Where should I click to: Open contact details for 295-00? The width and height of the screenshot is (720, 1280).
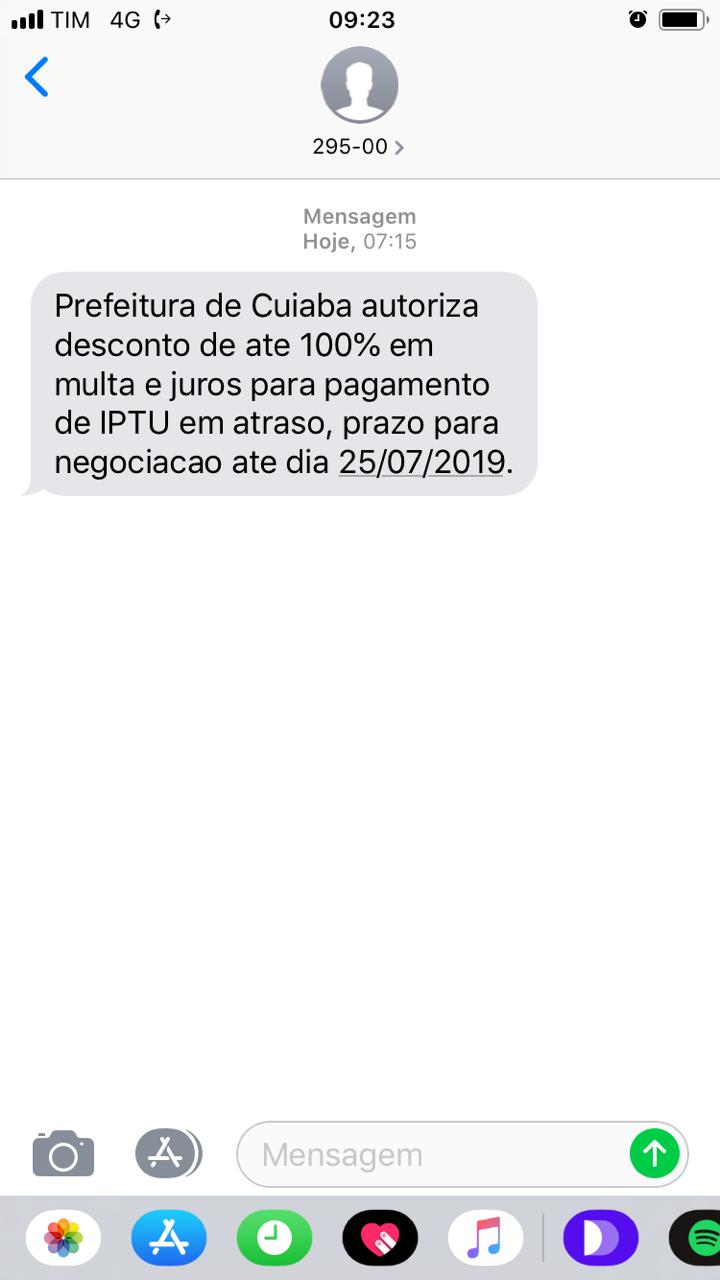tap(358, 147)
